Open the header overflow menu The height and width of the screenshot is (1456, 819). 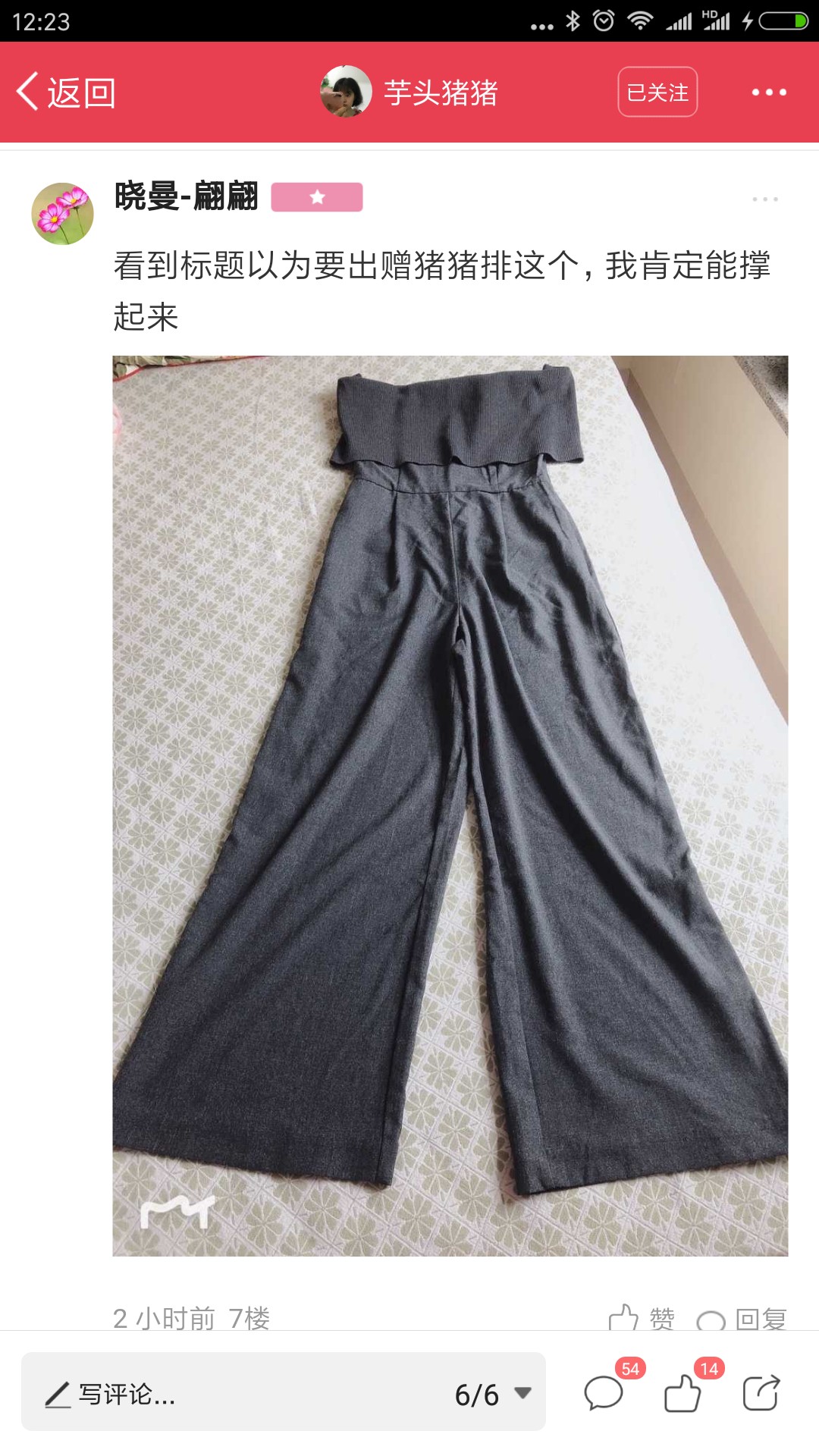click(769, 93)
